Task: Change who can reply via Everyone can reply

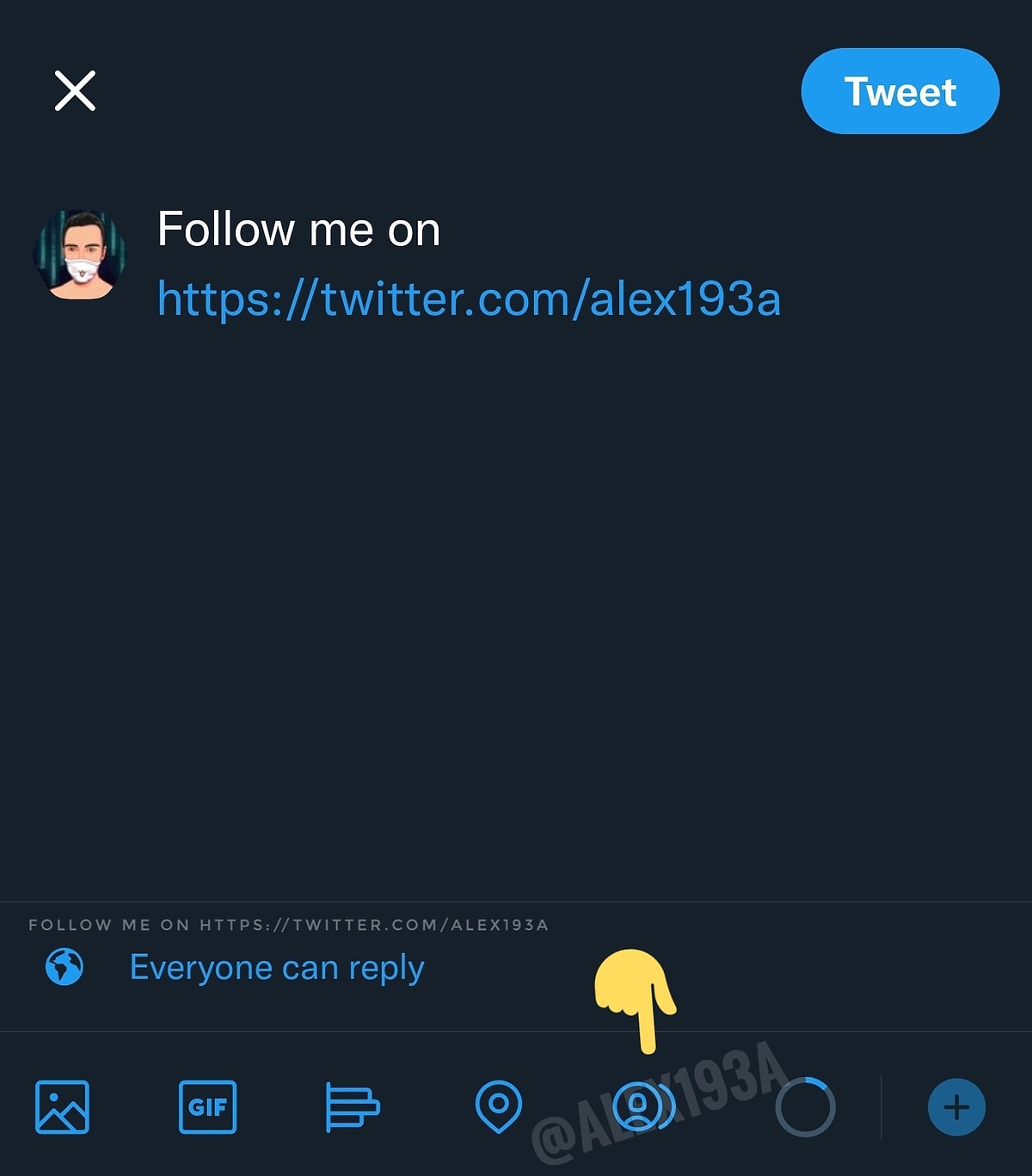Action: [275, 967]
